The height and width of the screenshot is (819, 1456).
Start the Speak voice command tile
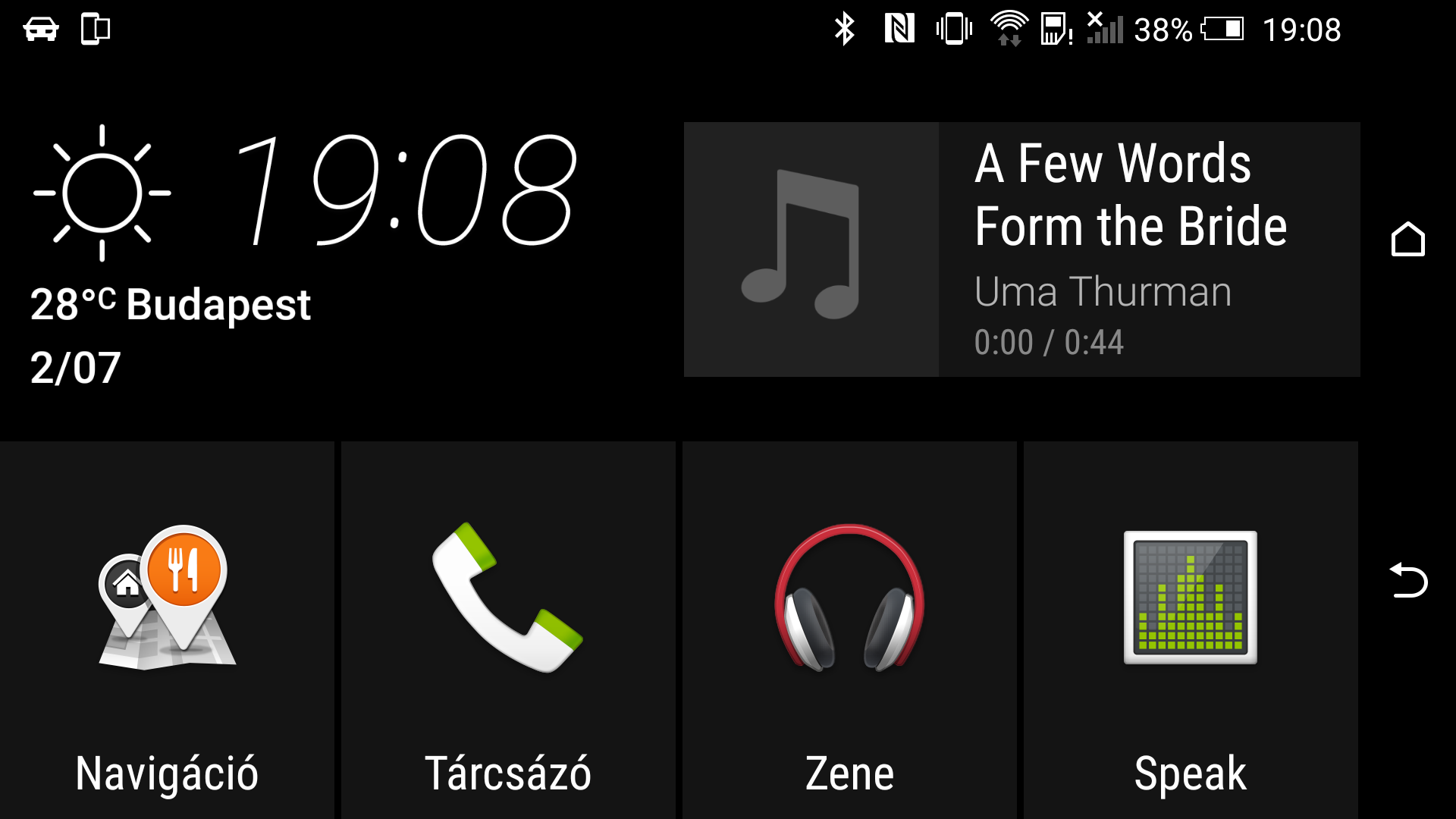pyautogui.click(x=1191, y=629)
